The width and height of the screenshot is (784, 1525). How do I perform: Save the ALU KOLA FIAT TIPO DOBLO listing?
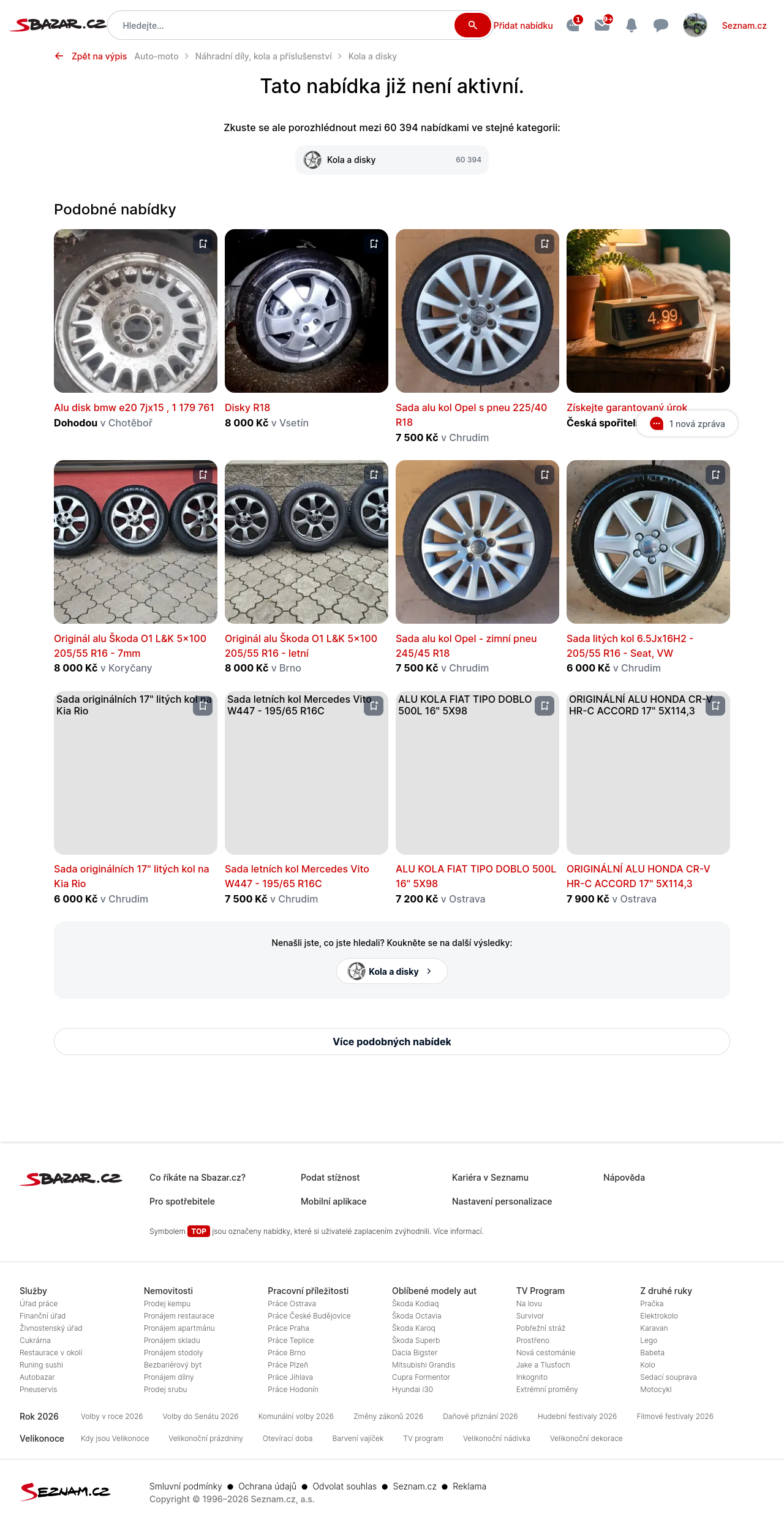tap(545, 706)
